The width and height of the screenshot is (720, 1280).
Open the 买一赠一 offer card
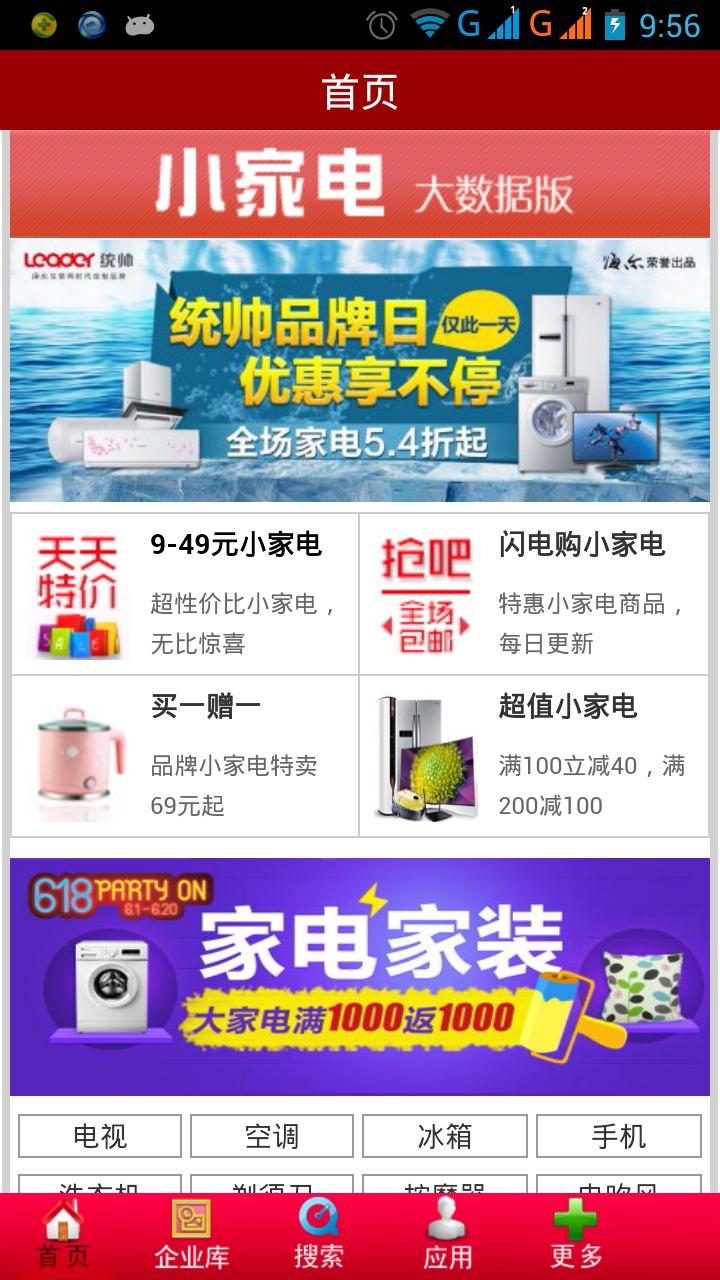pyautogui.click(x=185, y=756)
